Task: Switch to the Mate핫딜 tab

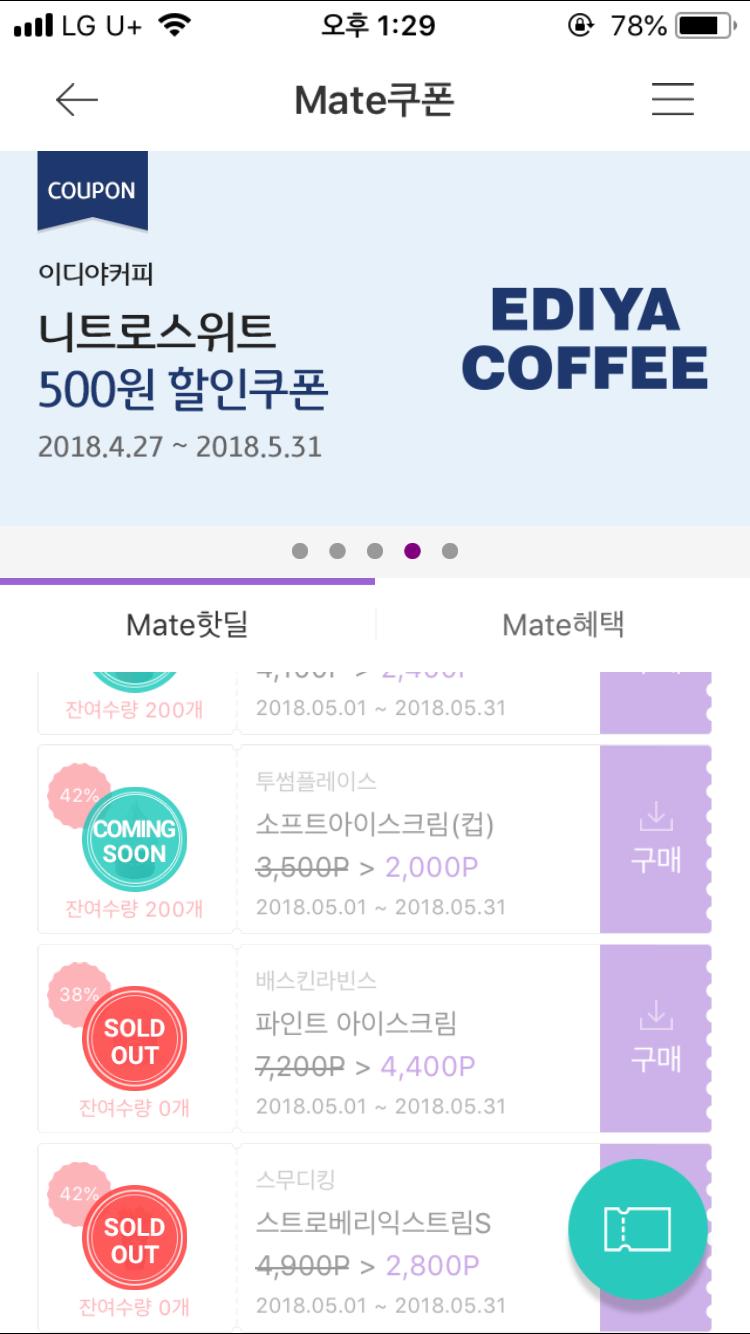Action: coord(187,625)
